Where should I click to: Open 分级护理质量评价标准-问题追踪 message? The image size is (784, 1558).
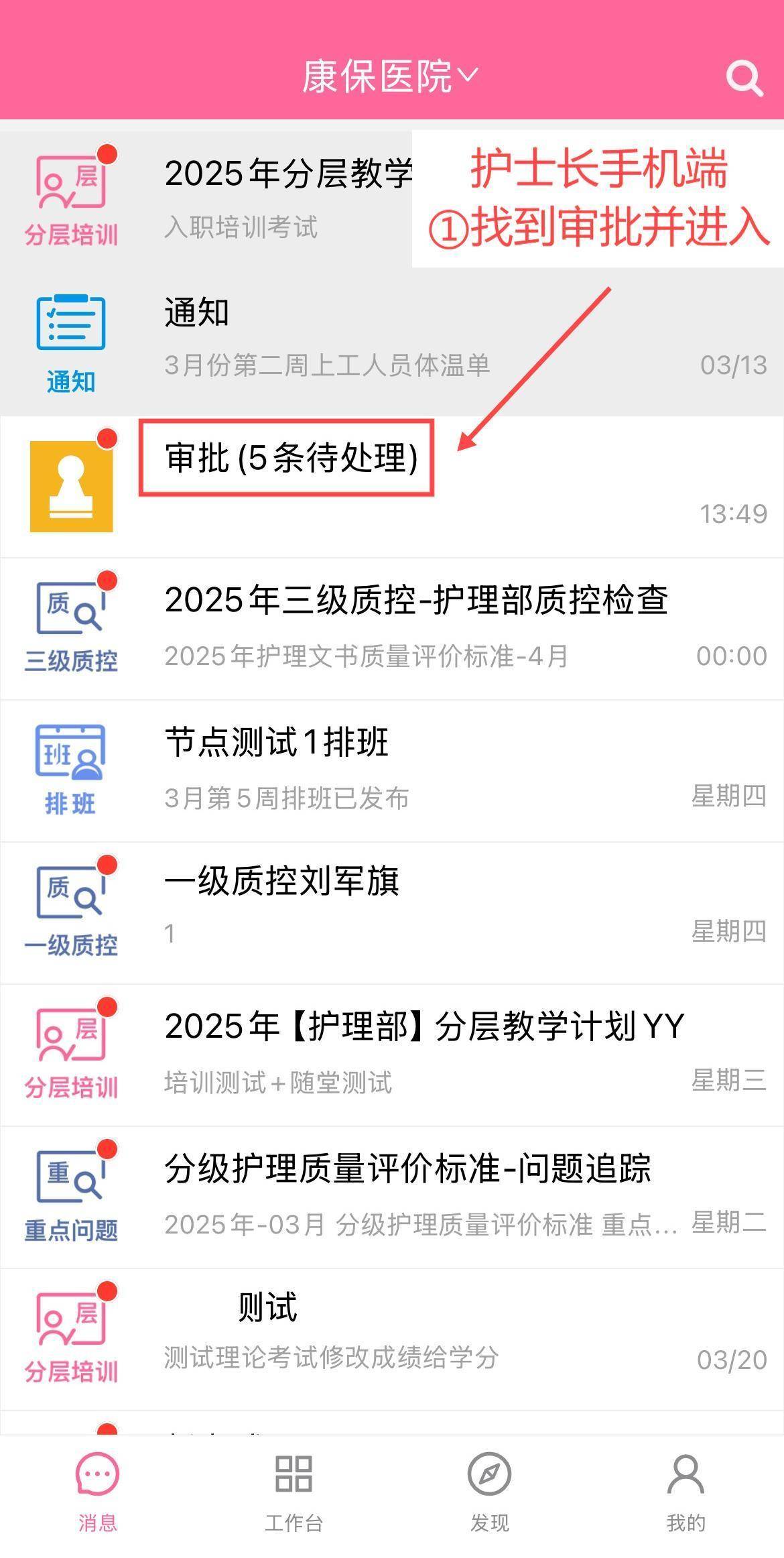(392, 1197)
